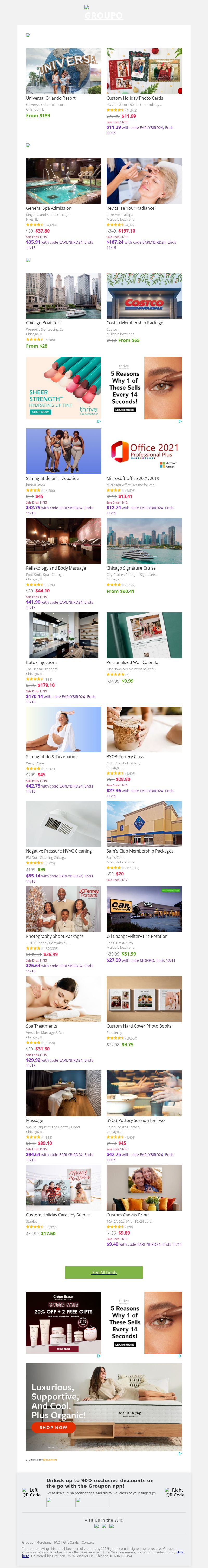
Task: Open Custom Holiday Photo Cards deal
Action: point(144,71)
